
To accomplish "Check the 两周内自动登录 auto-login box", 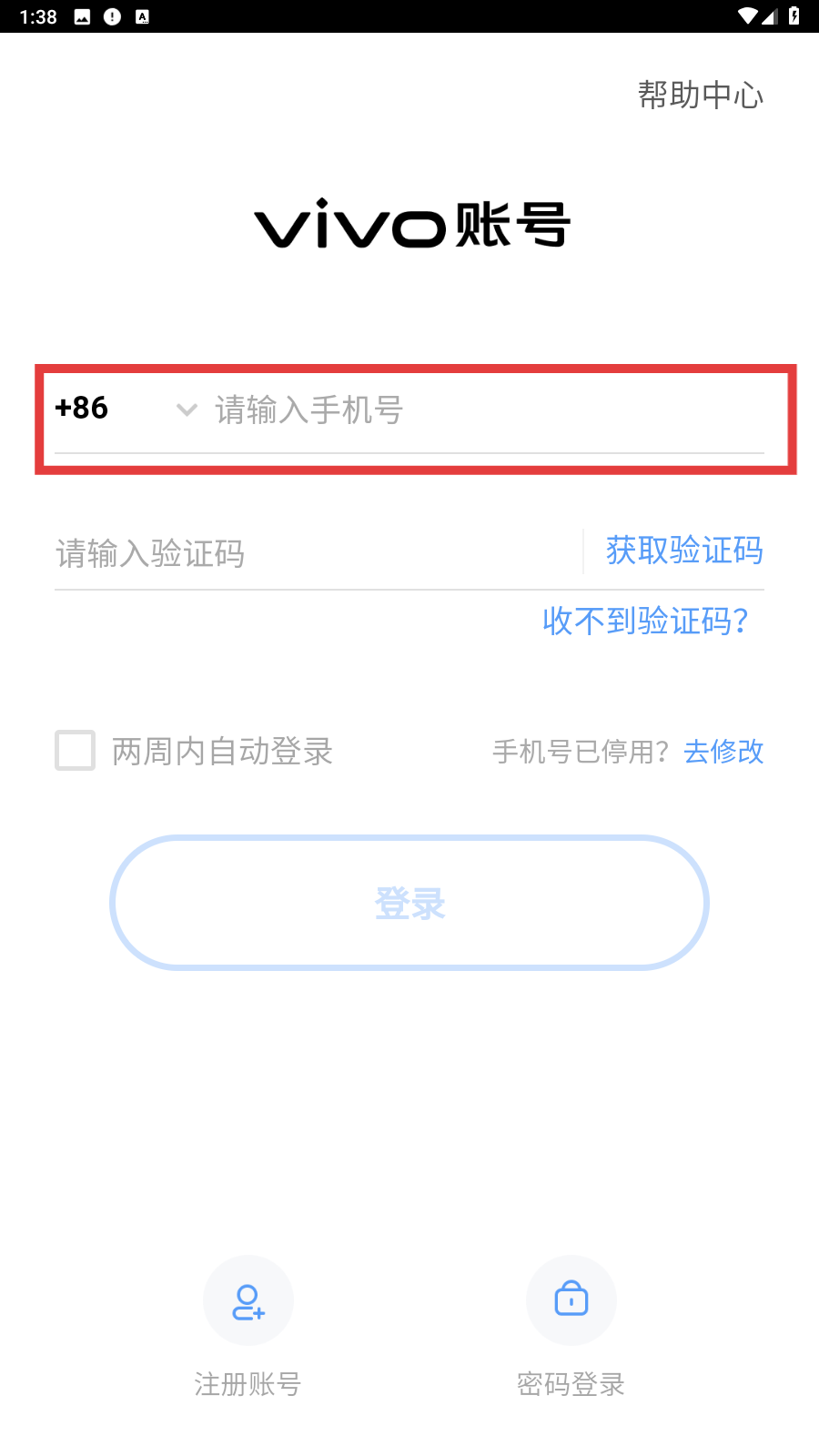I will [x=76, y=751].
